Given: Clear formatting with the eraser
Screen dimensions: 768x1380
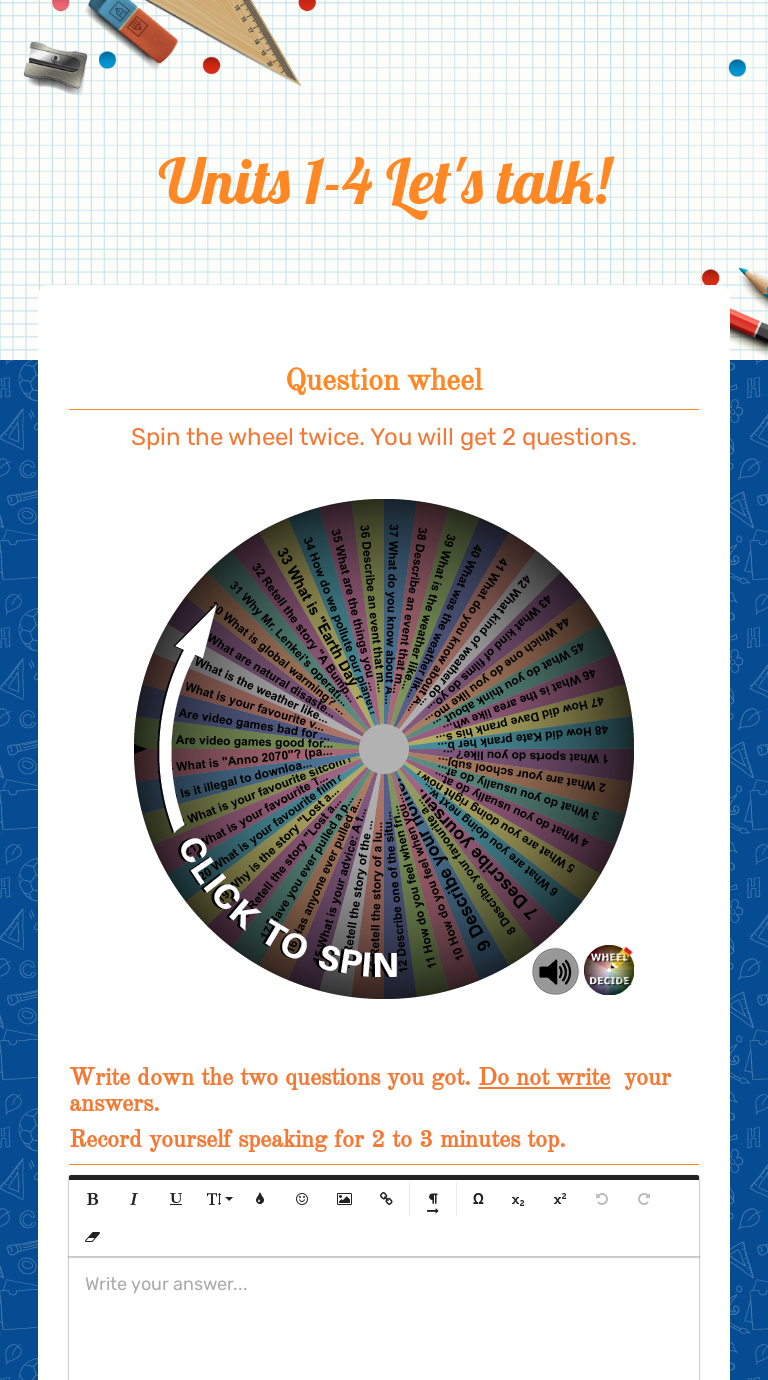Looking at the screenshot, I should pos(93,1237).
